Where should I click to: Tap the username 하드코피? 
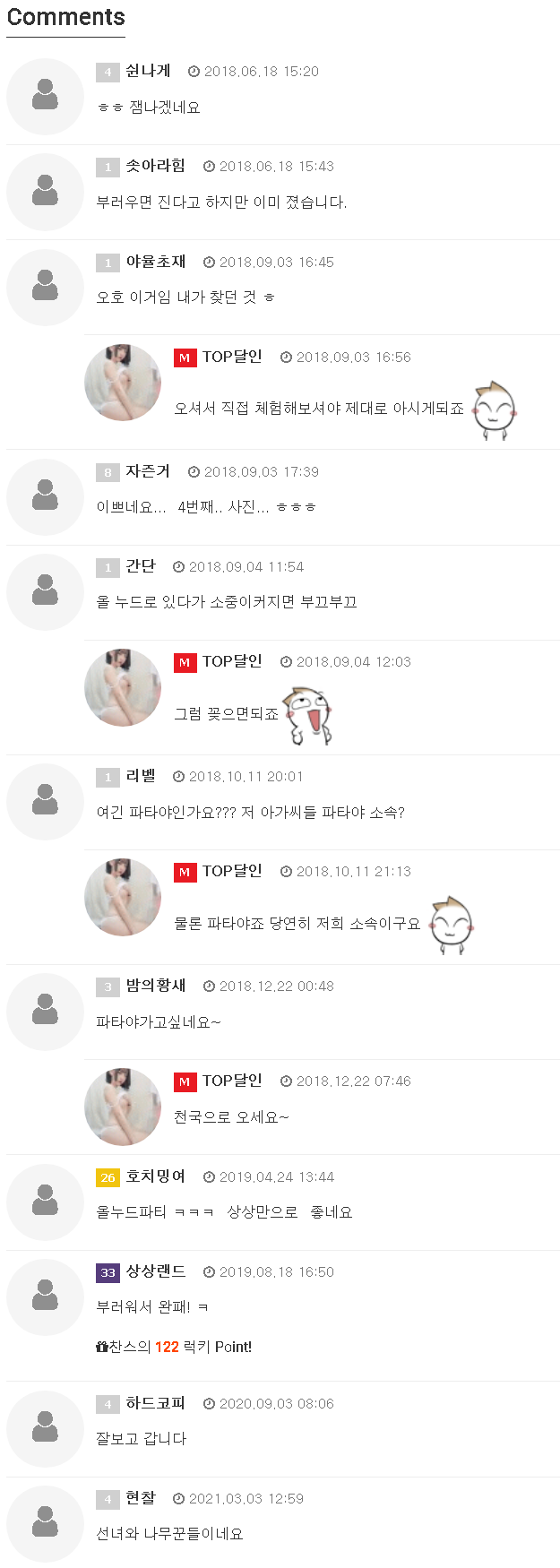[155, 1403]
